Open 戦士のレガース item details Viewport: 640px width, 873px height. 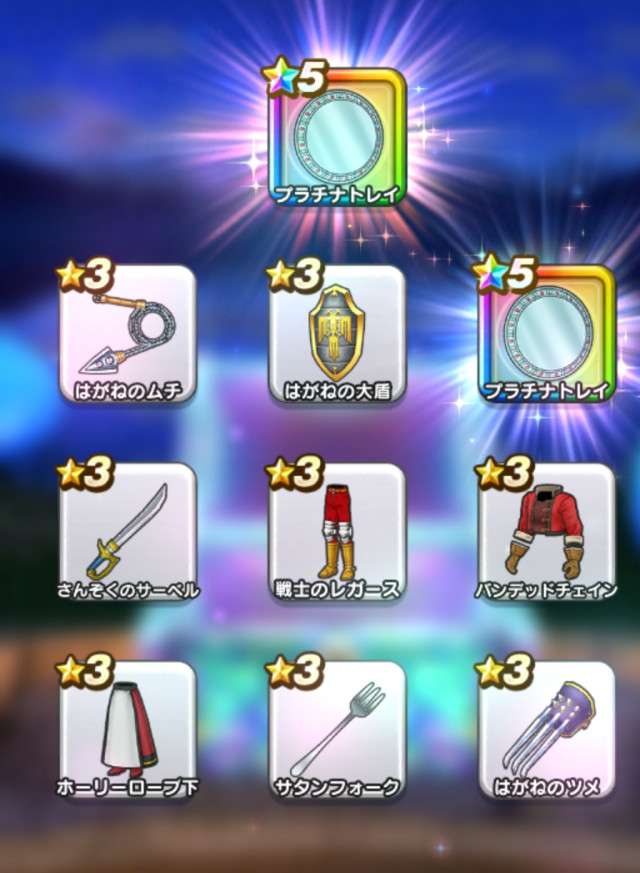pyautogui.click(x=337, y=531)
